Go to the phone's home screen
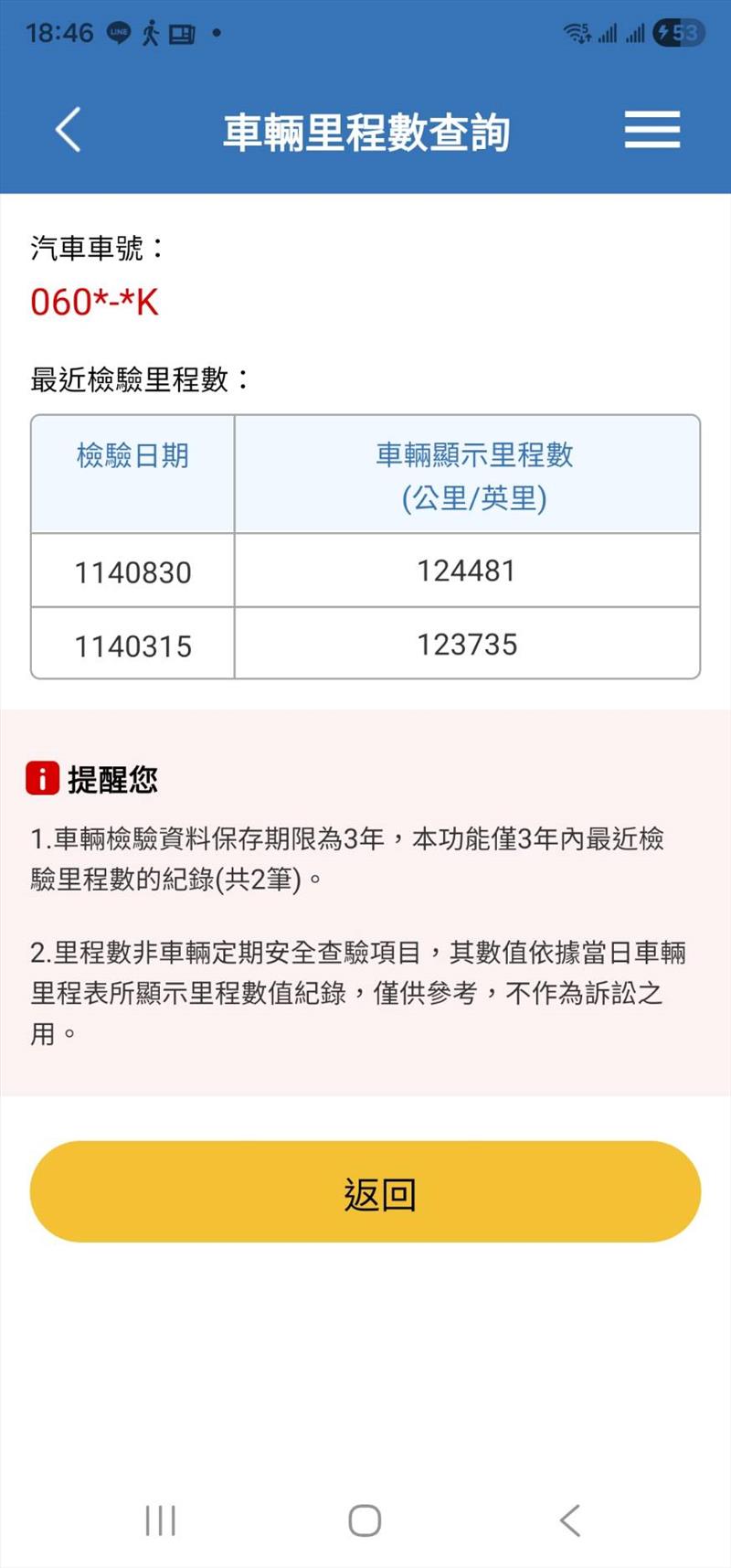Viewport: 731px width, 1568px height. click(365, 1520)
